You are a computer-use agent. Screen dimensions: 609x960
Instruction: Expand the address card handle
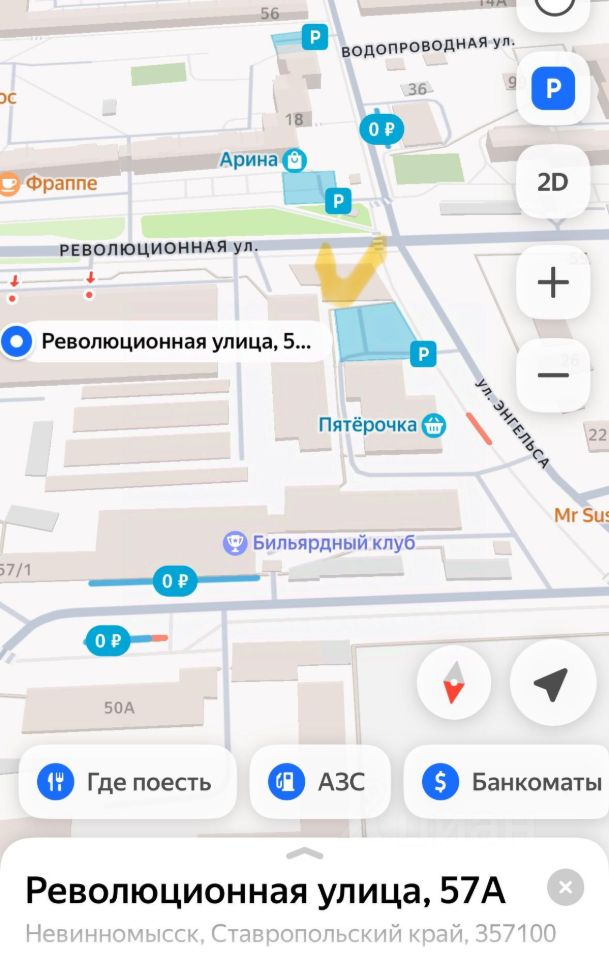point(304,853)
